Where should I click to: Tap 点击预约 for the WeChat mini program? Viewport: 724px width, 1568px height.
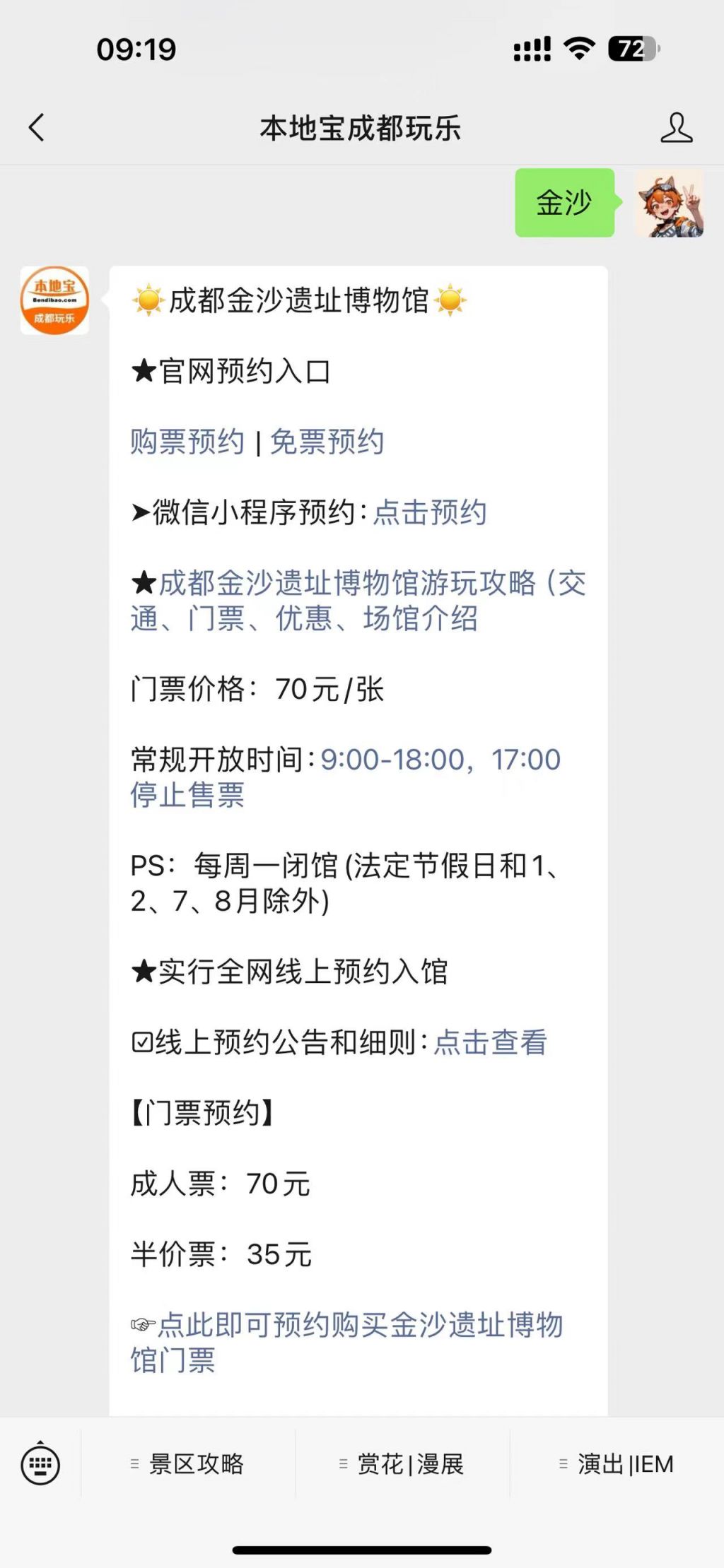[430, 512]
